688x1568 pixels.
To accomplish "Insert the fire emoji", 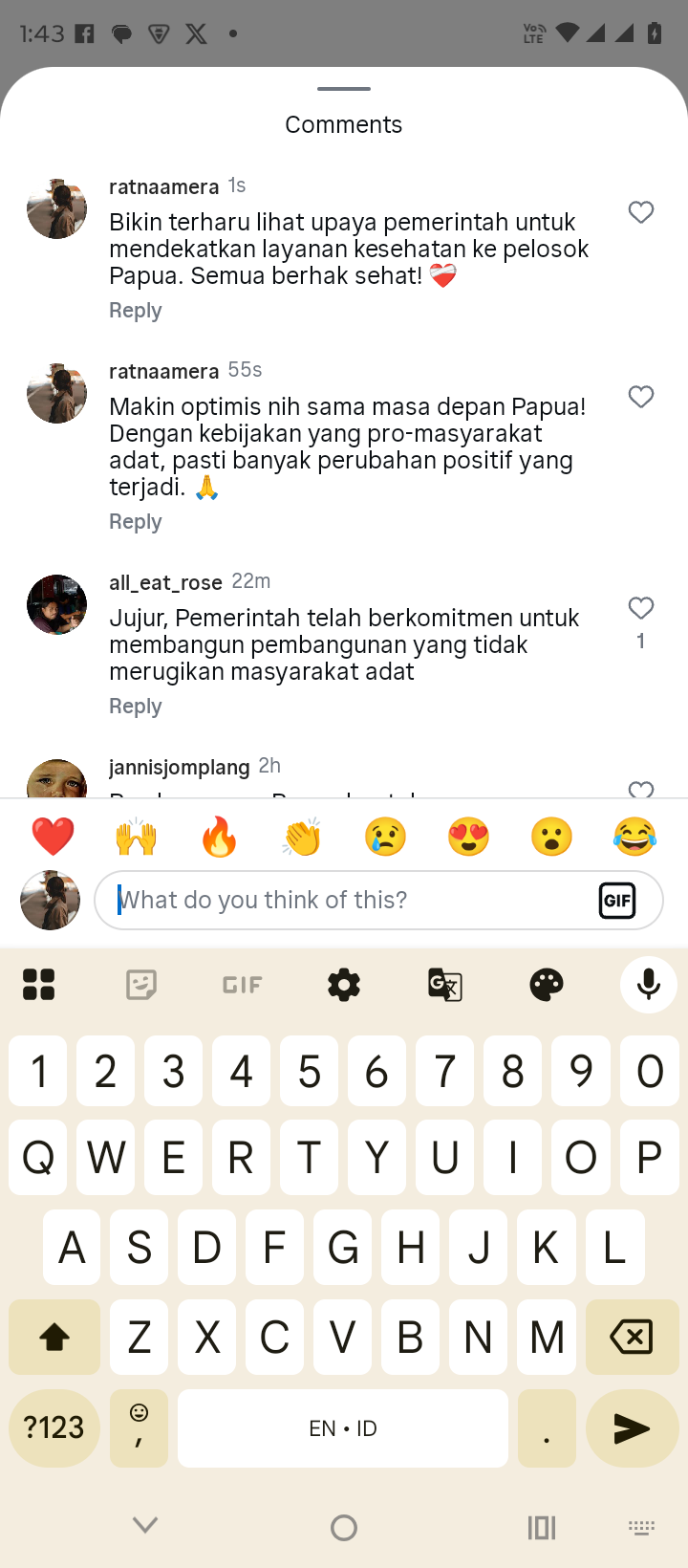I will point(219,837).
